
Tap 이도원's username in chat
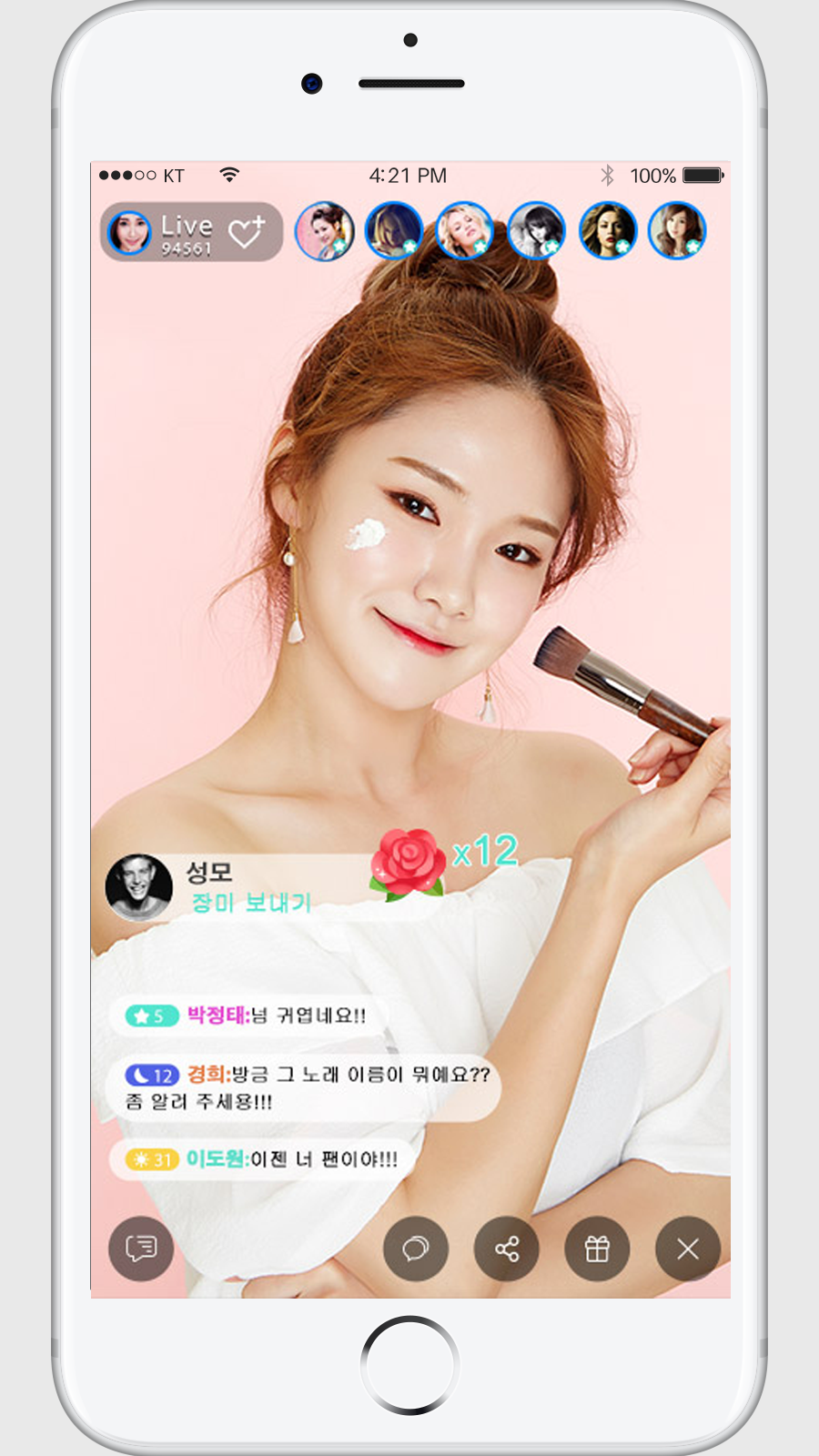tap(217, 1159)
